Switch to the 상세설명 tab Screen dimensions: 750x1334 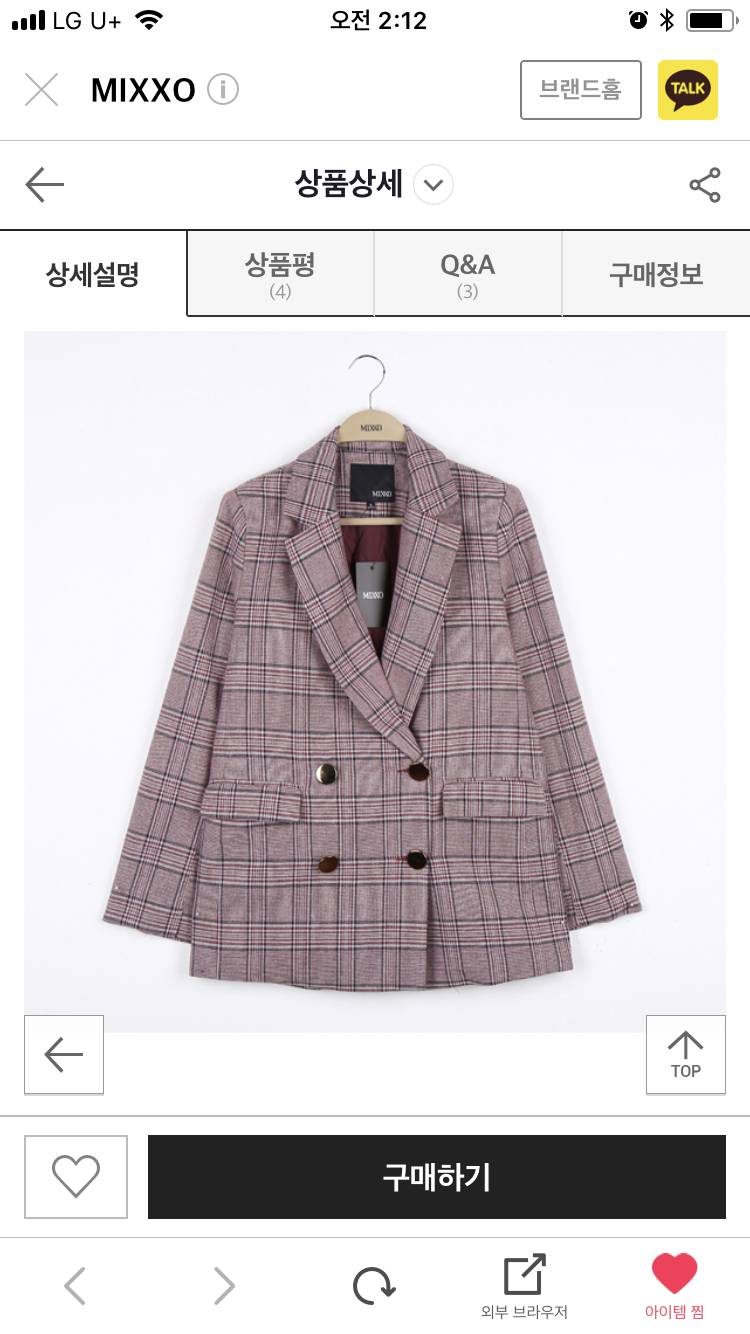point(93,274)
